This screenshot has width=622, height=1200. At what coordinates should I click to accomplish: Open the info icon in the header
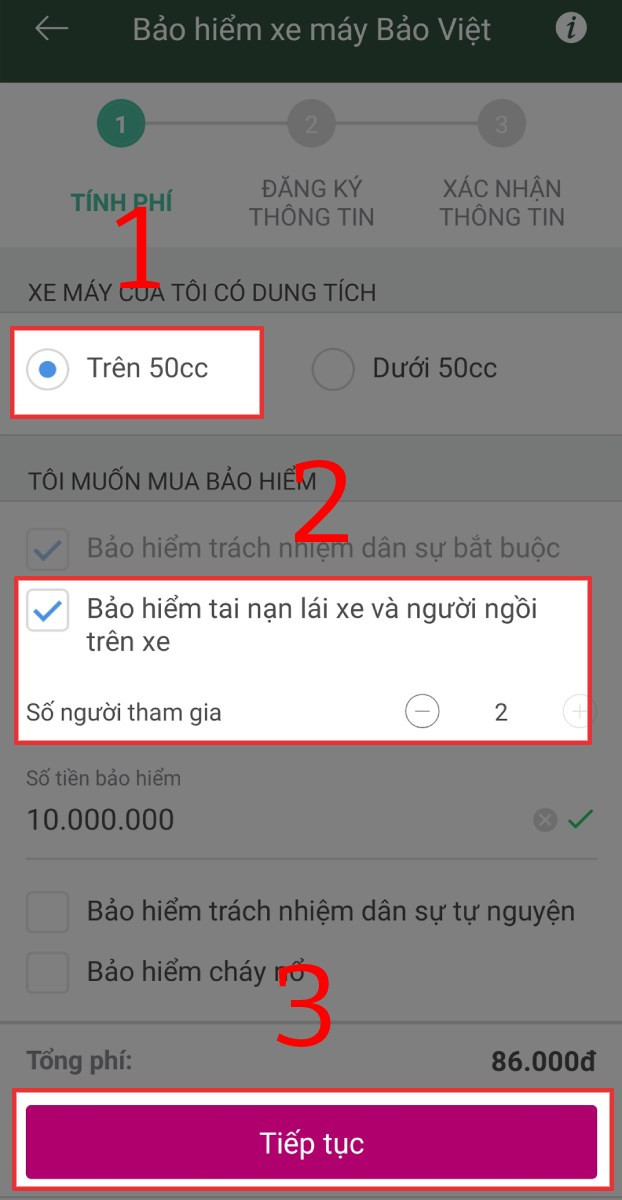tap(571, 28)
